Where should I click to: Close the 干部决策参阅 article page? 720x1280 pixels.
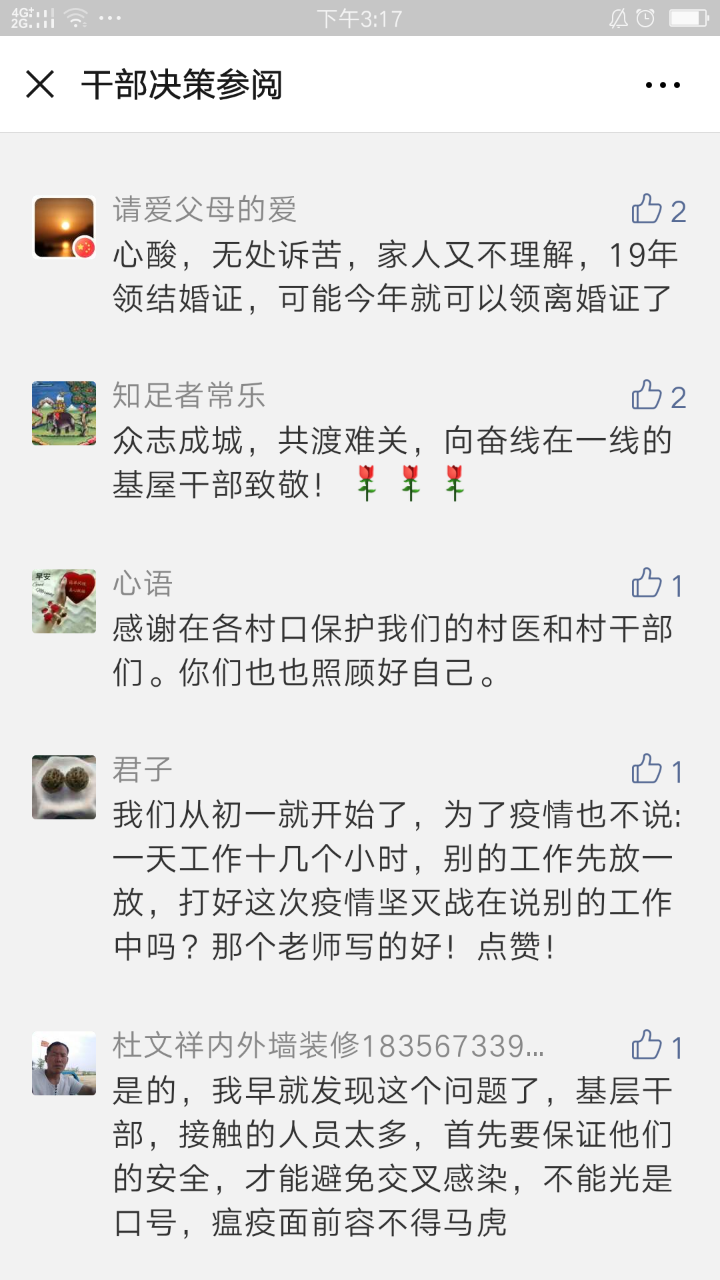40,85
